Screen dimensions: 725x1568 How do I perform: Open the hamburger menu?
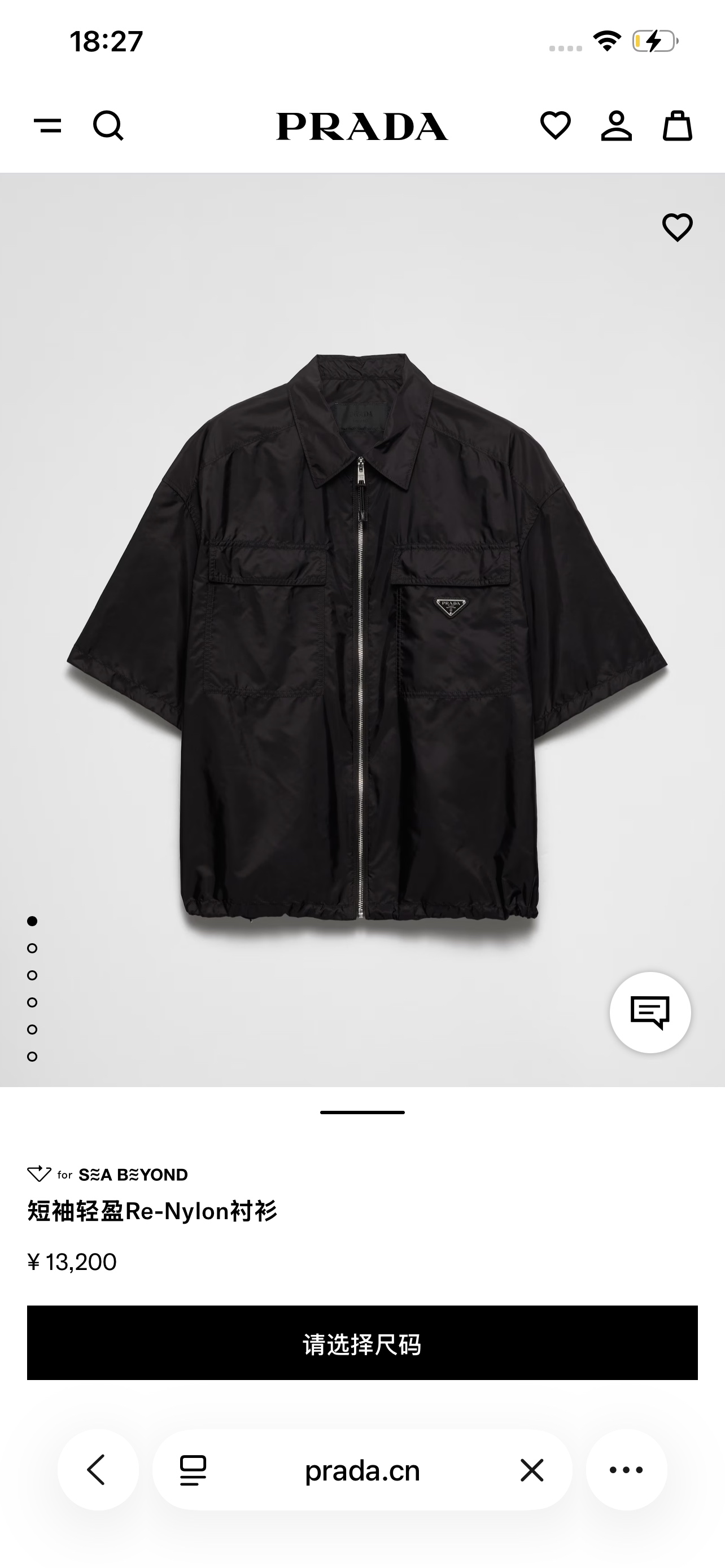(x=47, y=126)
